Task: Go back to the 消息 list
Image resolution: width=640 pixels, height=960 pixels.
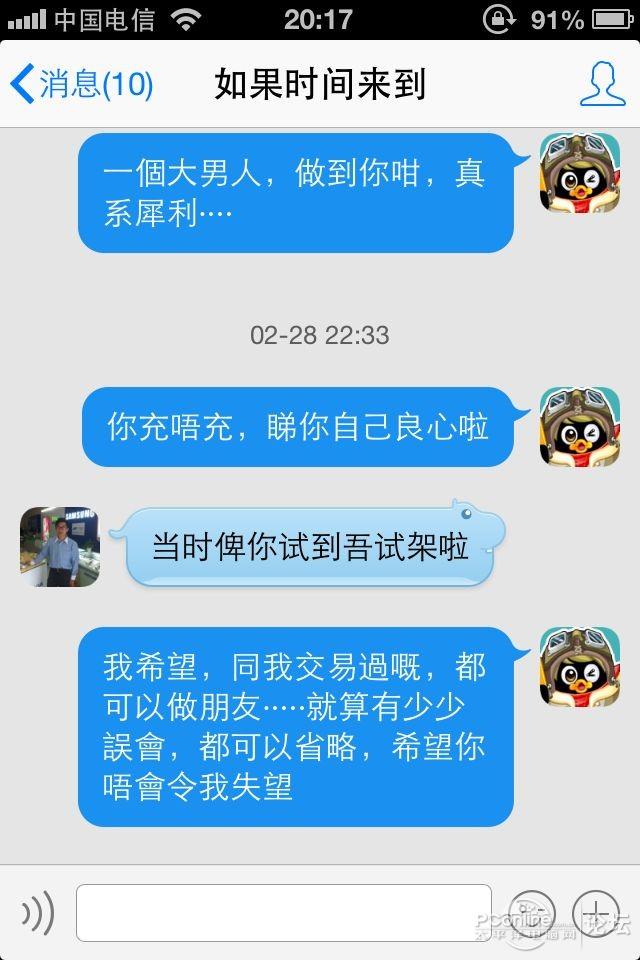Action: (x=80, y=84)
